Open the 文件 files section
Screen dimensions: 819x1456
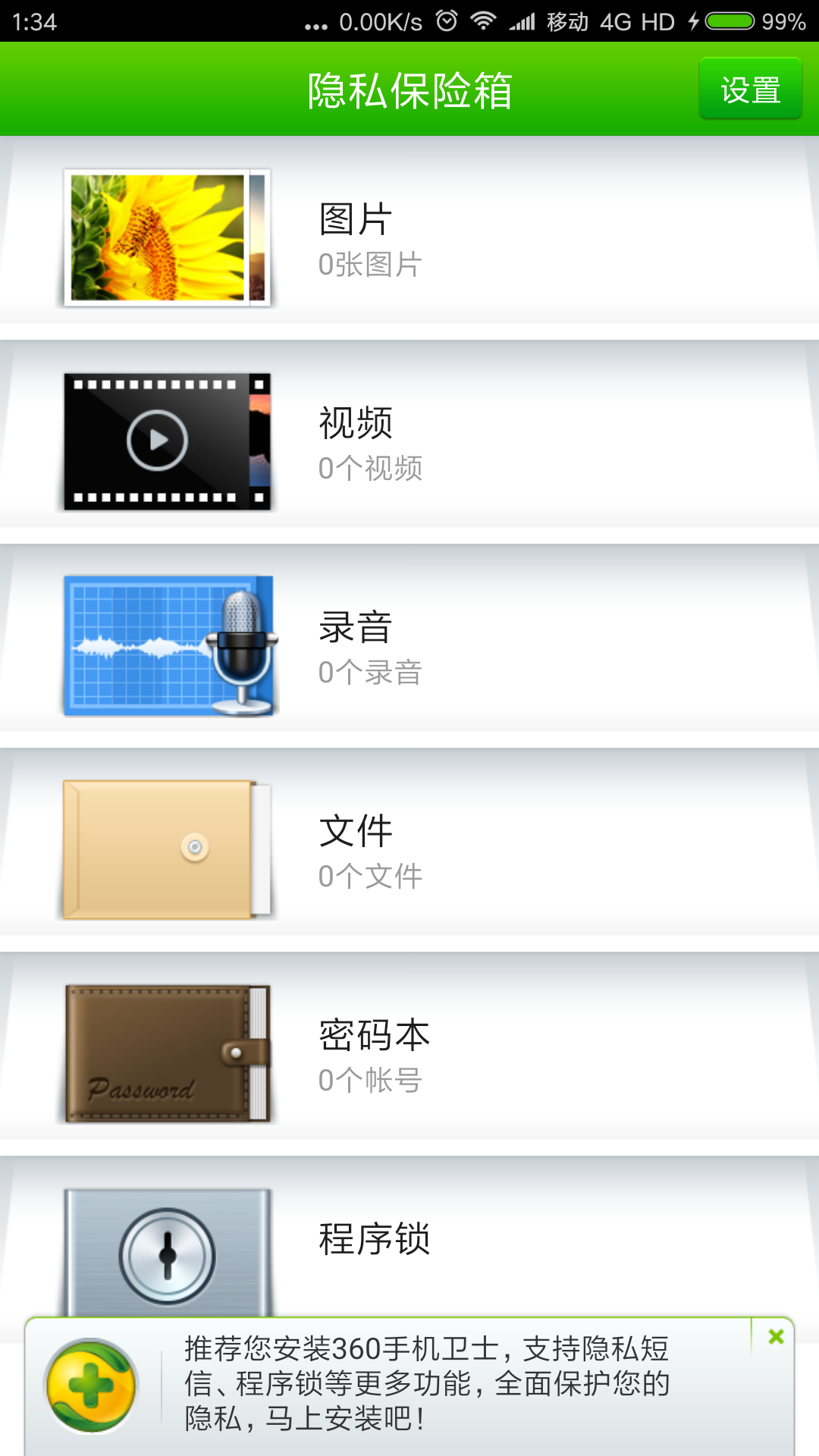point(409,843)
